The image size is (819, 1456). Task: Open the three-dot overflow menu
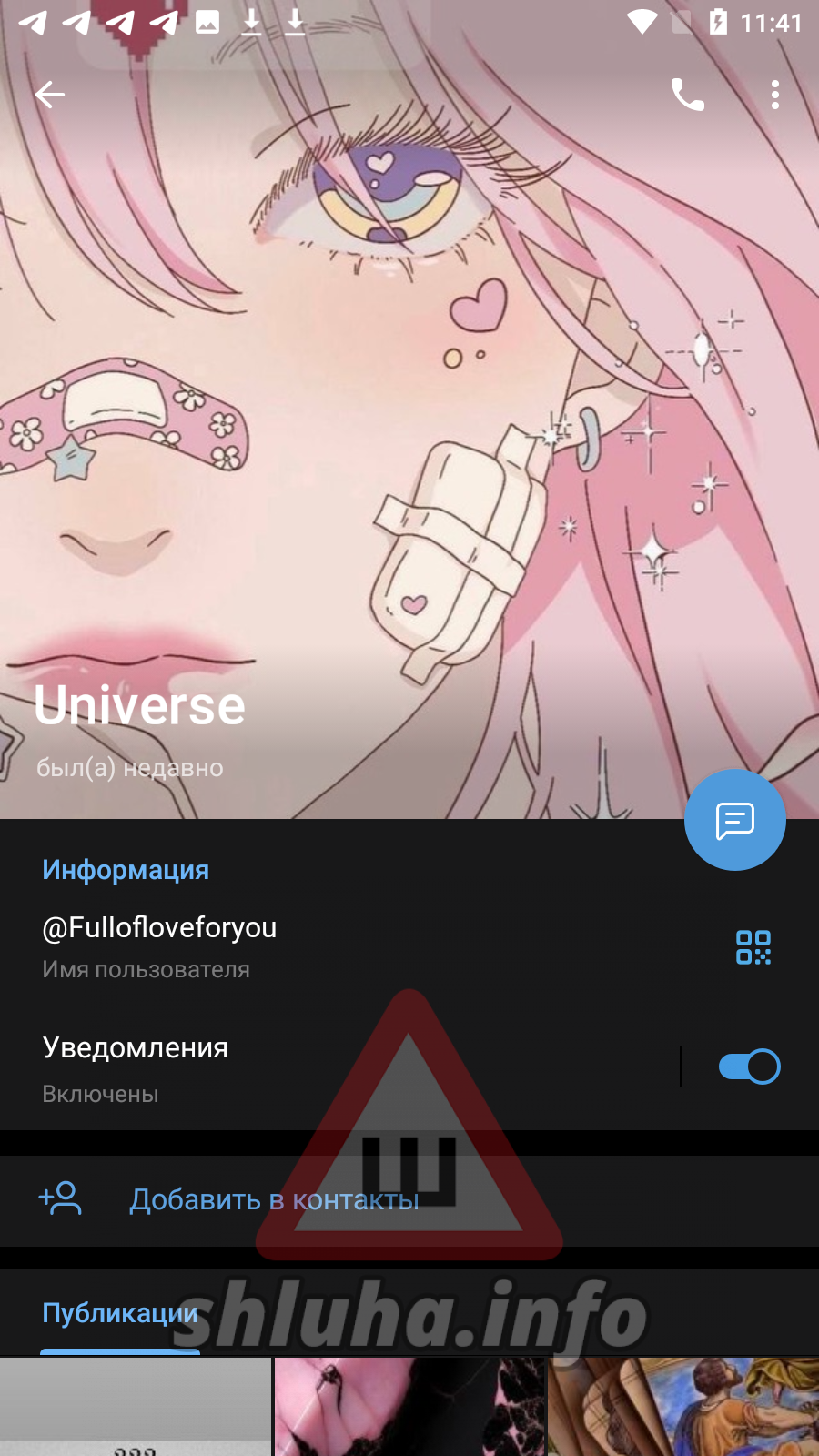pos(774,95)
